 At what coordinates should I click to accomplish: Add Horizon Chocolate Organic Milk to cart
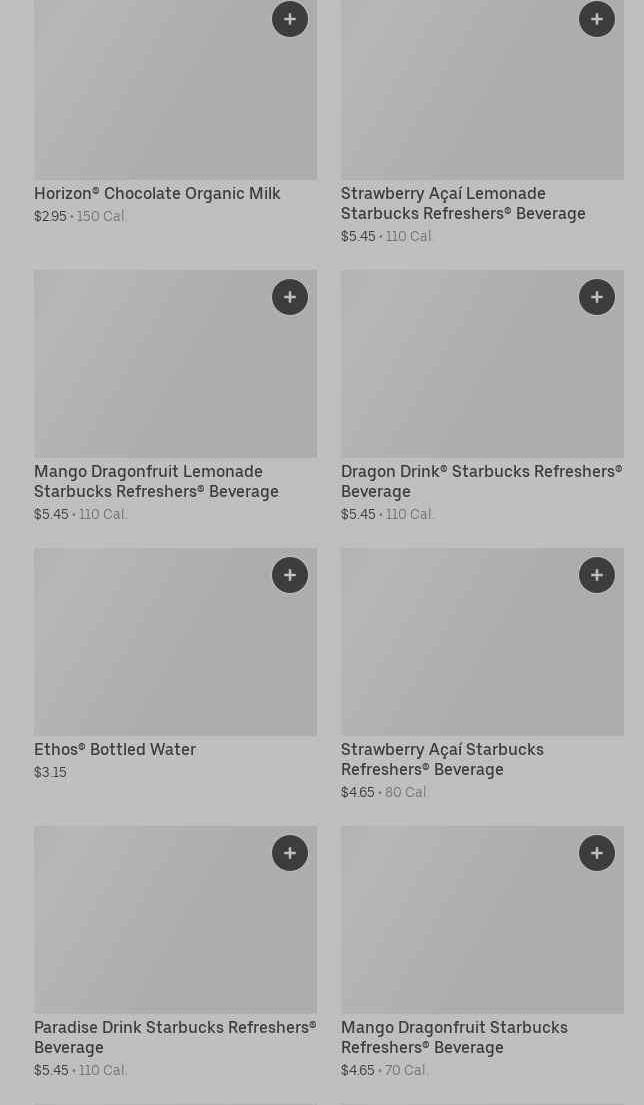(x=290, y=19)
